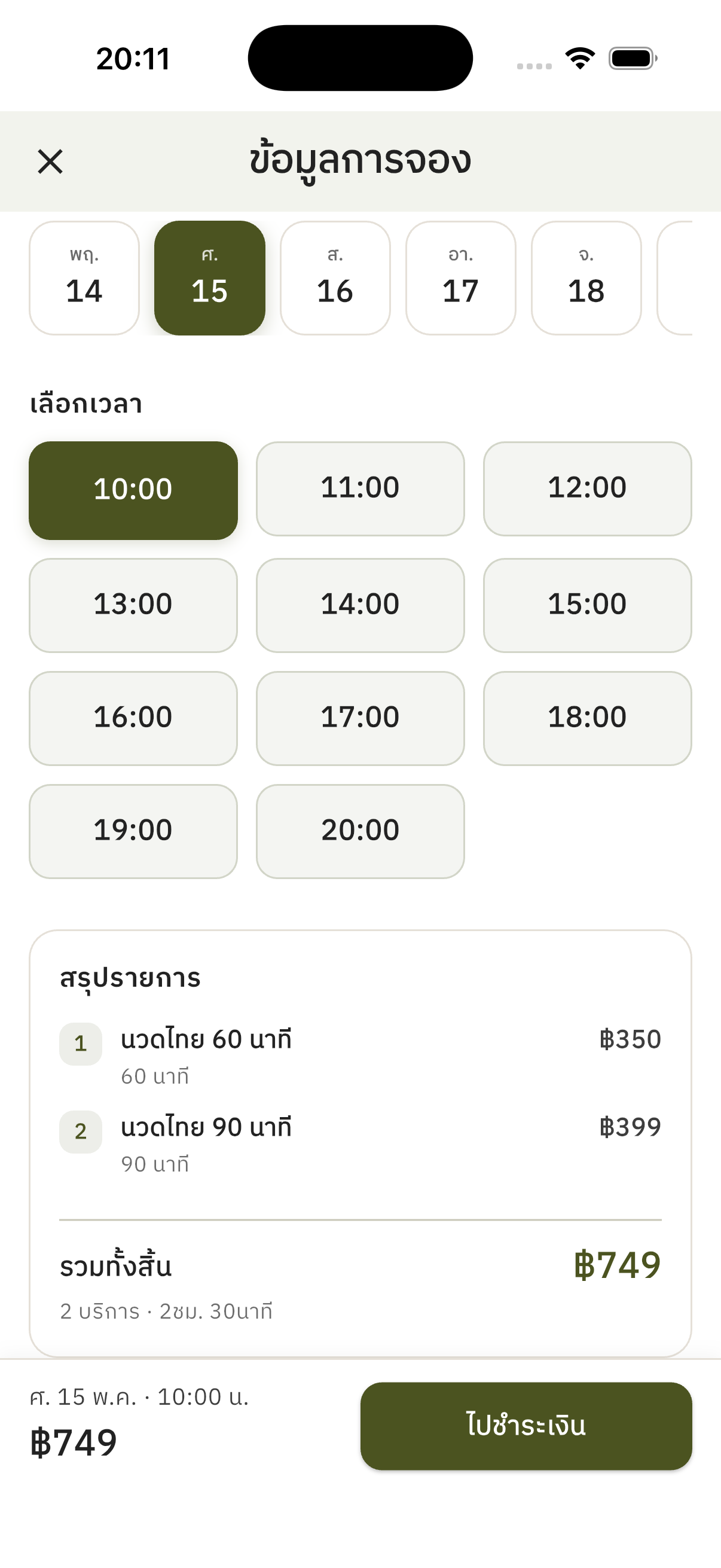Tap the selected Friday 15 date
The height and width of the screenshot is (1568, 721).
point(210,278)
